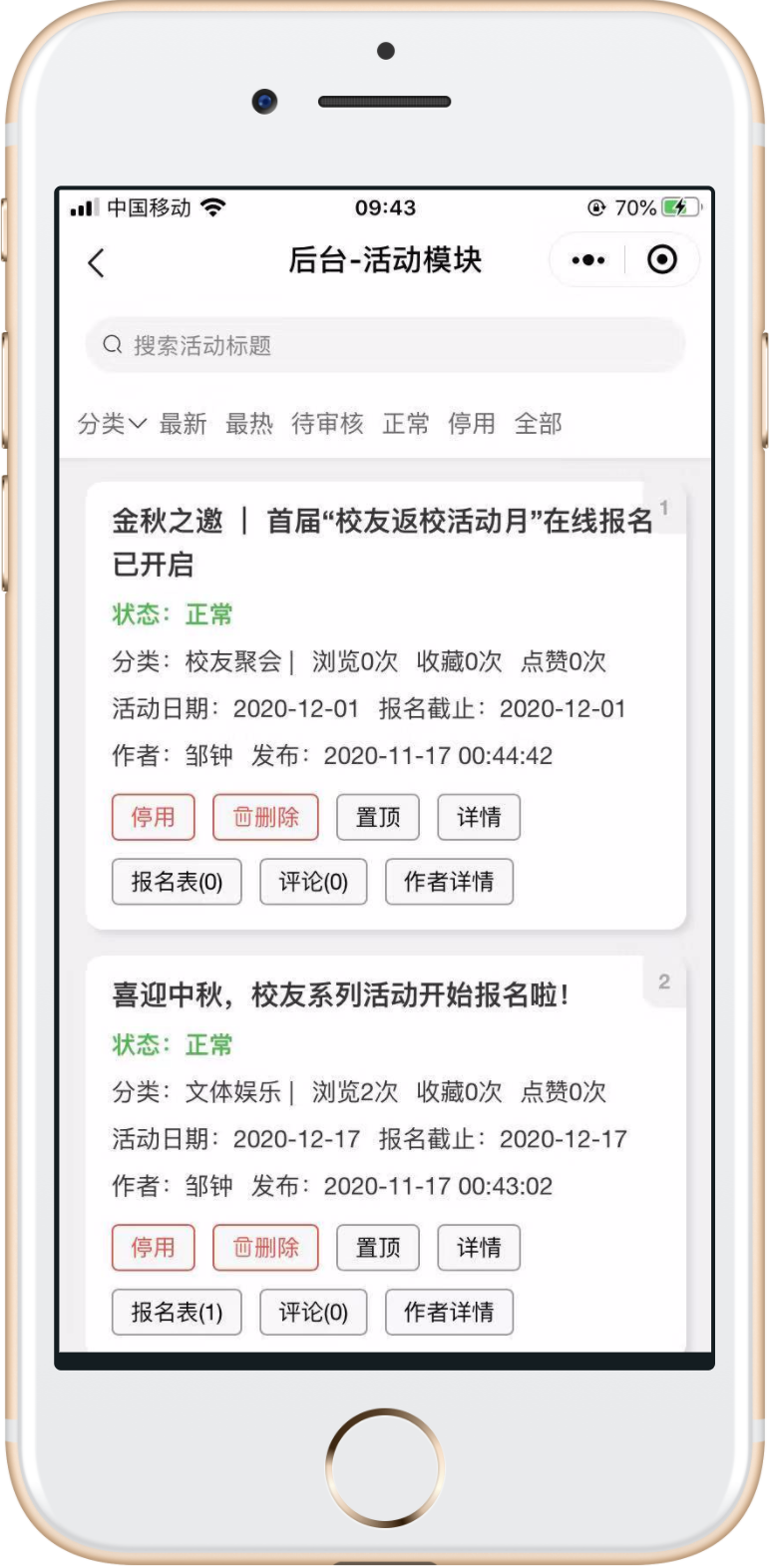The width and height of the screenshot is (769, 1568).
Task: Filter by 待审核 activities
Action: (327, 424)
